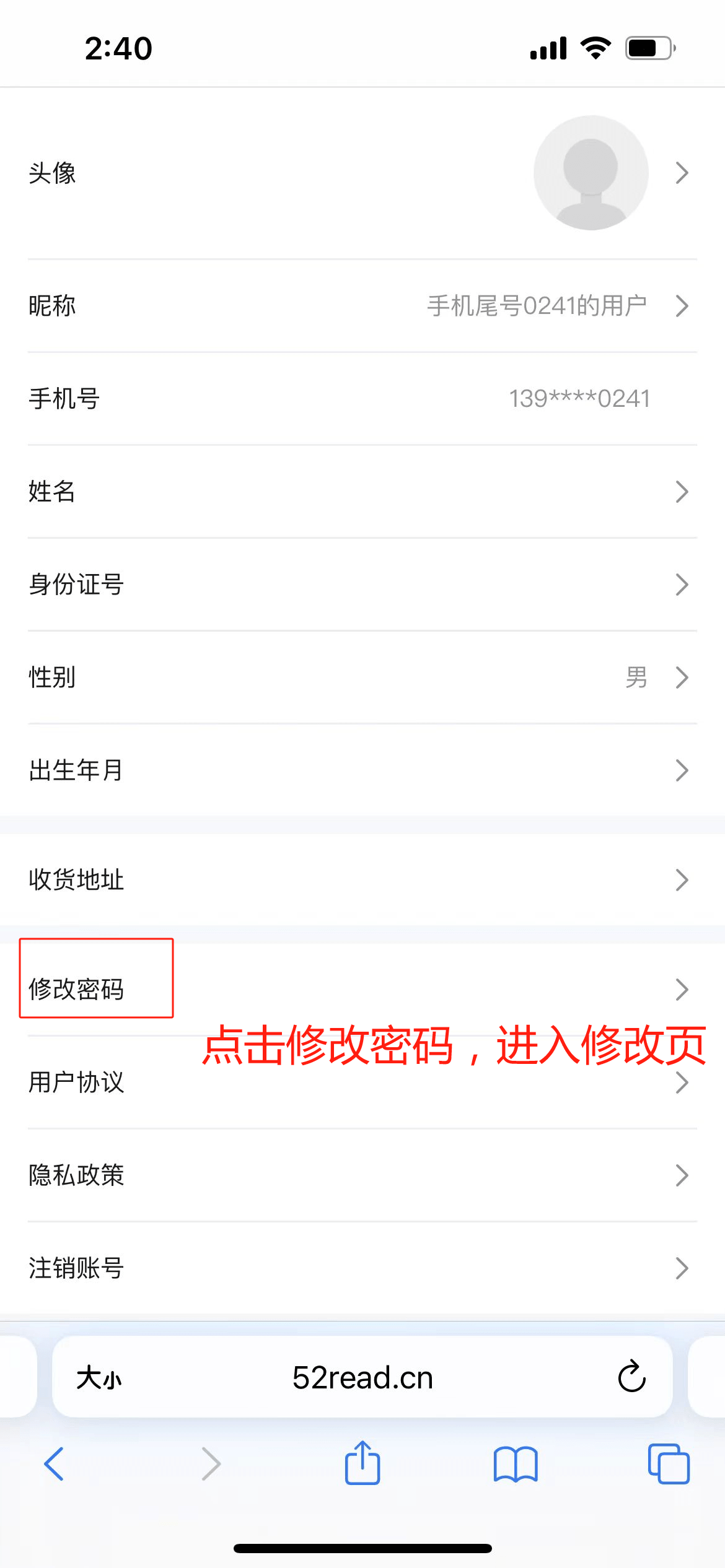Go back in browser history
This screenshot has height=1568, width=725.
(55, 1464)
